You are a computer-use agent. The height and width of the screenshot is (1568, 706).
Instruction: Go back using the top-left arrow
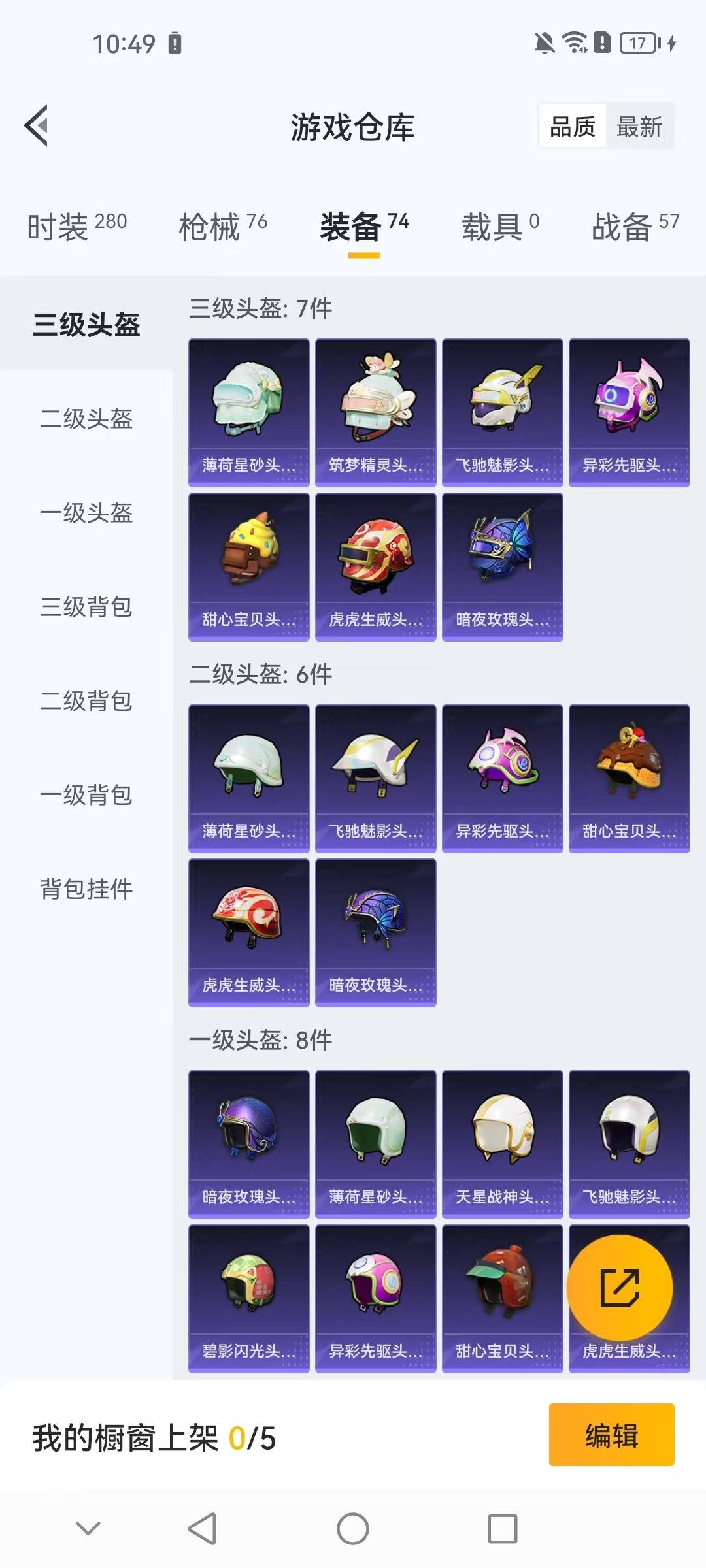37,125
